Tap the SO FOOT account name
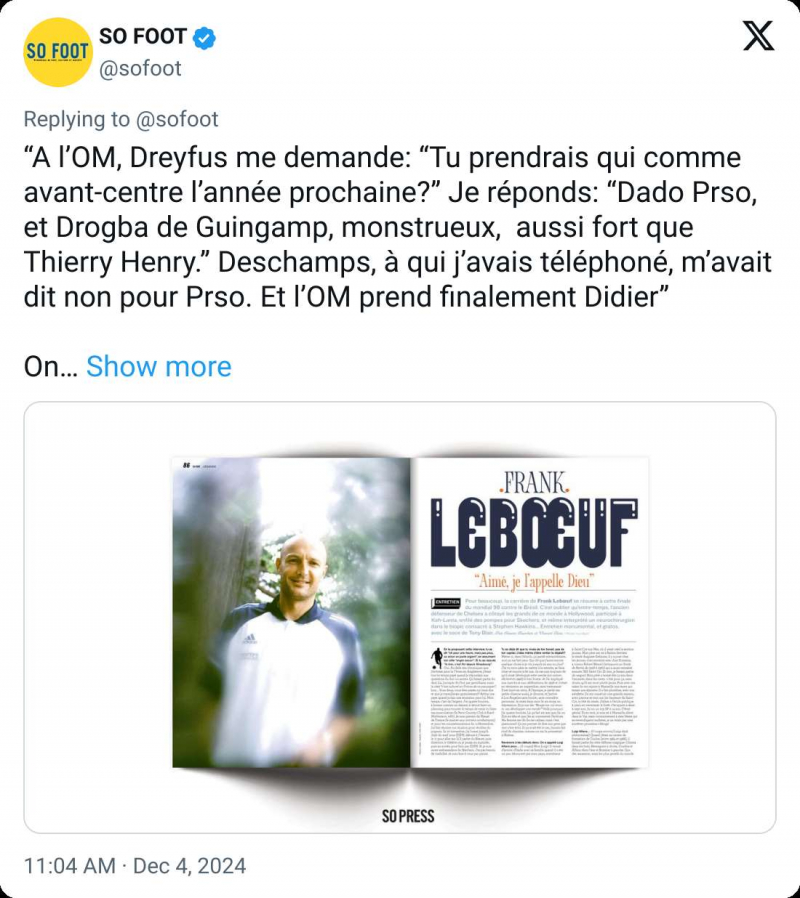 coord(143,37)
